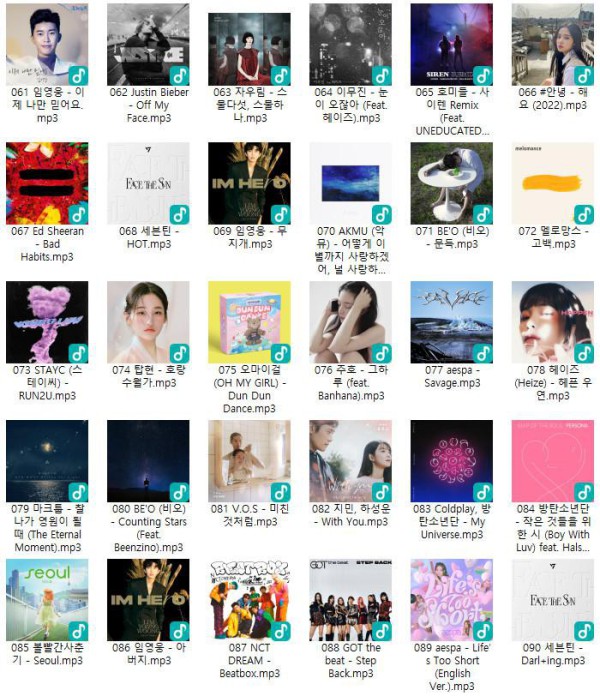
Task: Play 067 Ed Sheeran - Bad Habits.mp3
Action: click(x=46, y=183)
